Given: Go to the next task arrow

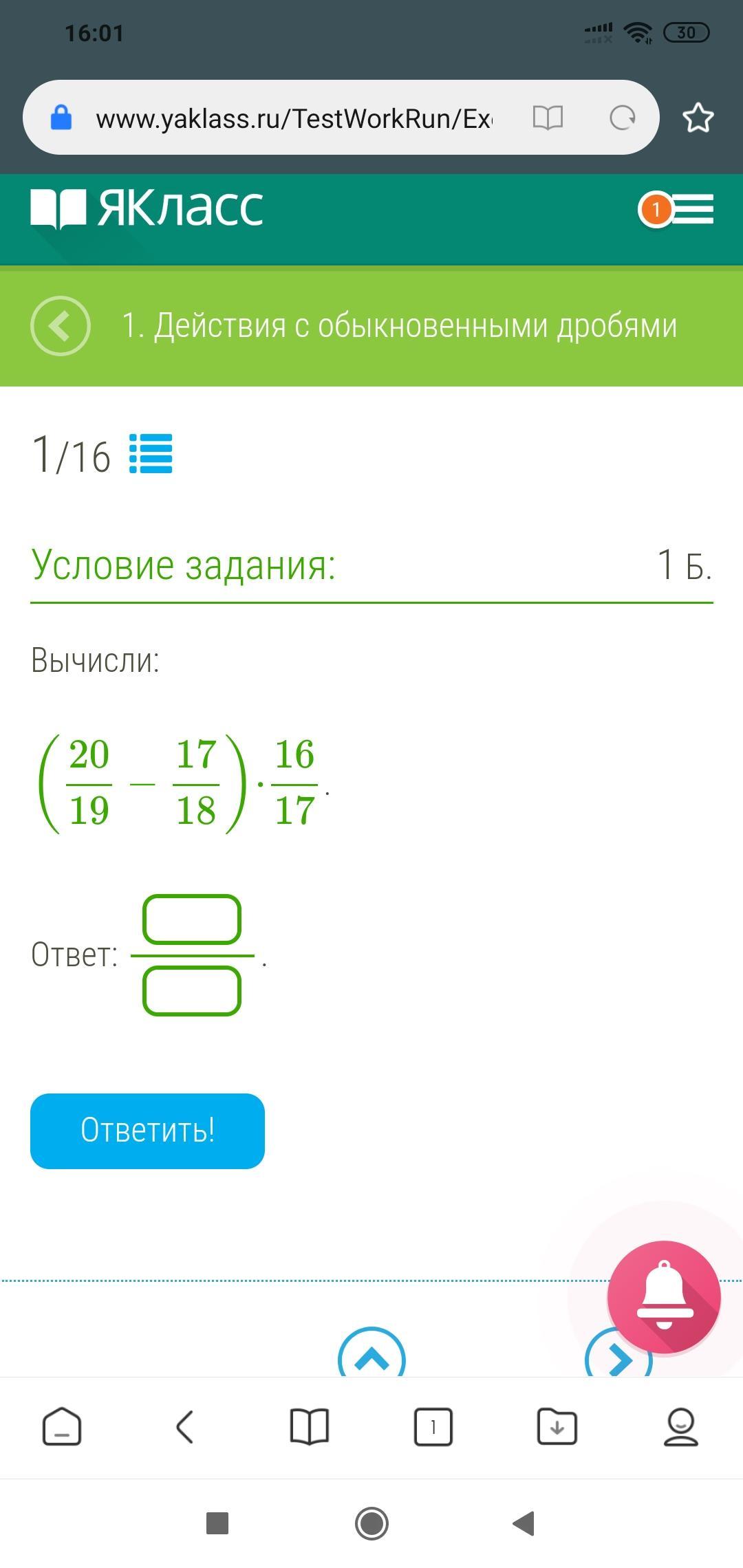Looking at the screenshot, I should 618,1352.
